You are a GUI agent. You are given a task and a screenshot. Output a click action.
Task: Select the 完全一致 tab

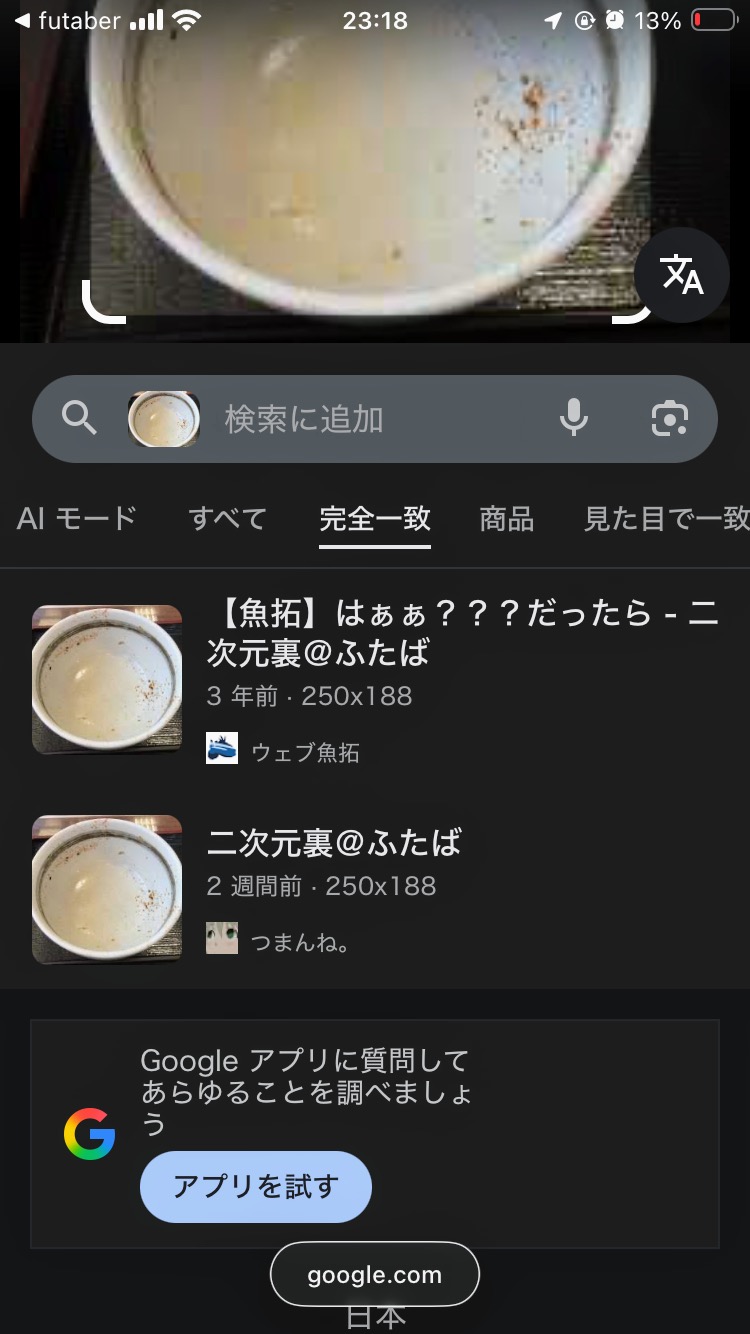point(375,518)
